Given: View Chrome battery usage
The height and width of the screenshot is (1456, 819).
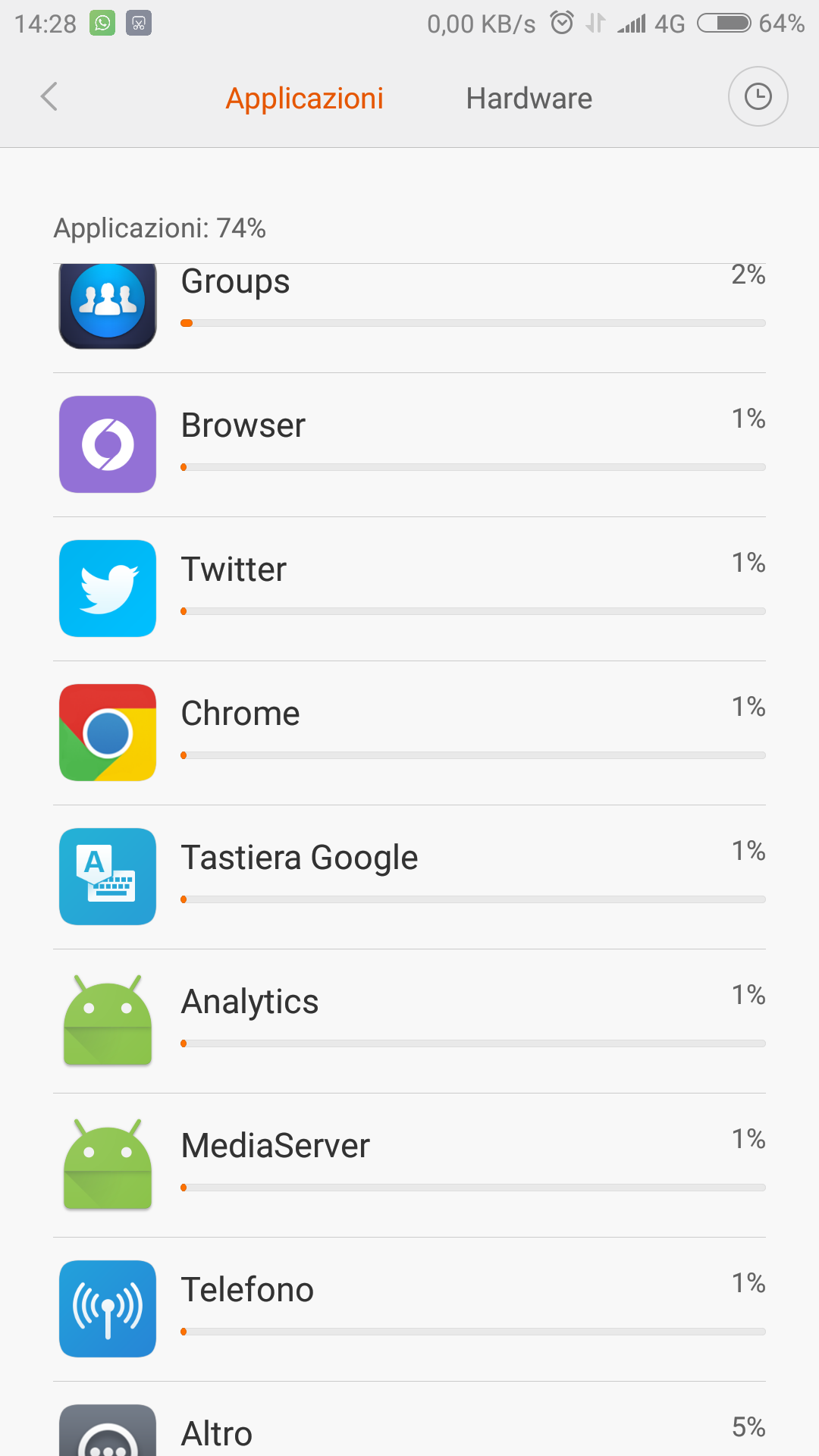Looking at the screenshot, I should point(409,733).
